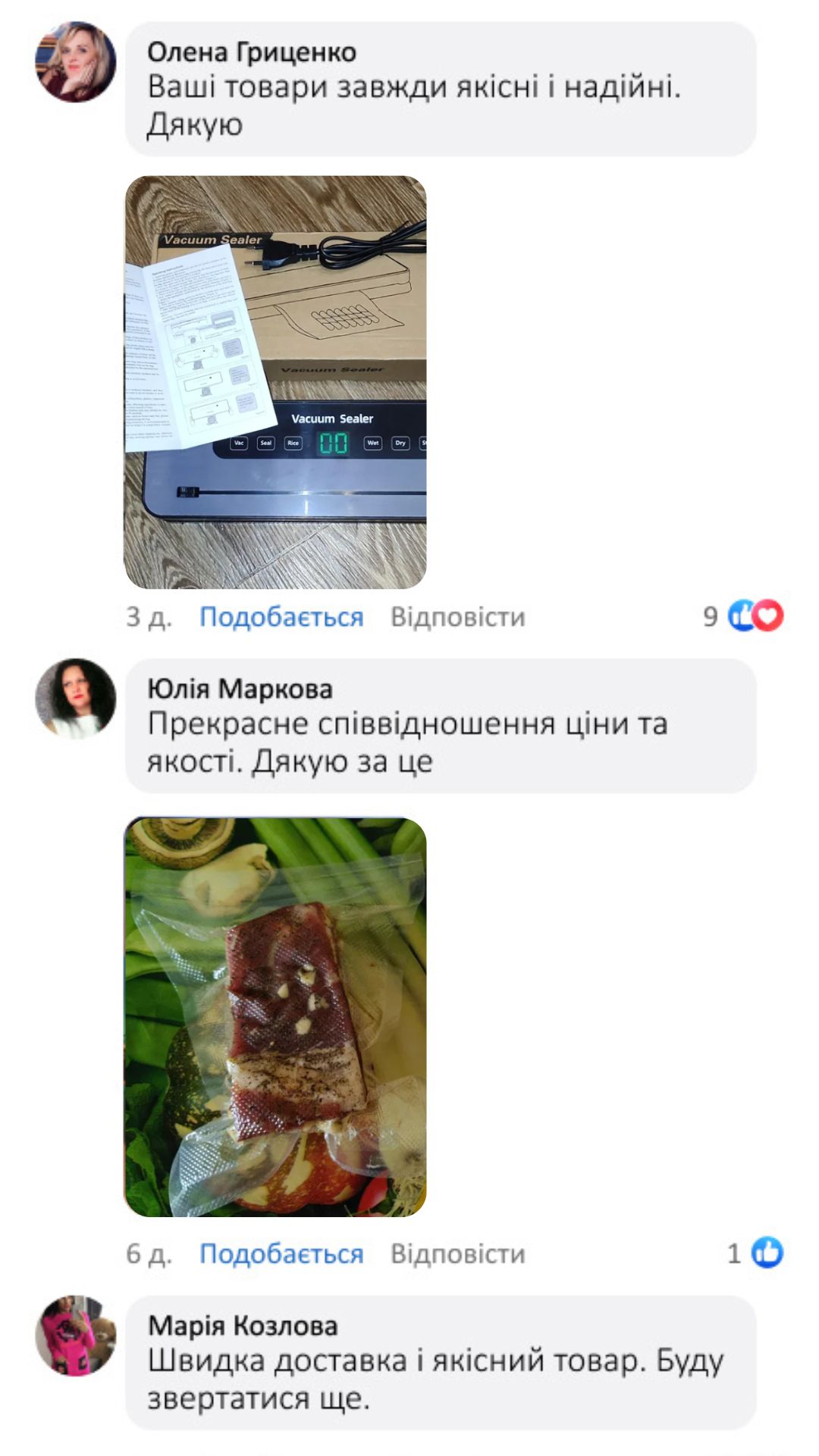Like Олена Гриценко's comment

pos(281,617)
